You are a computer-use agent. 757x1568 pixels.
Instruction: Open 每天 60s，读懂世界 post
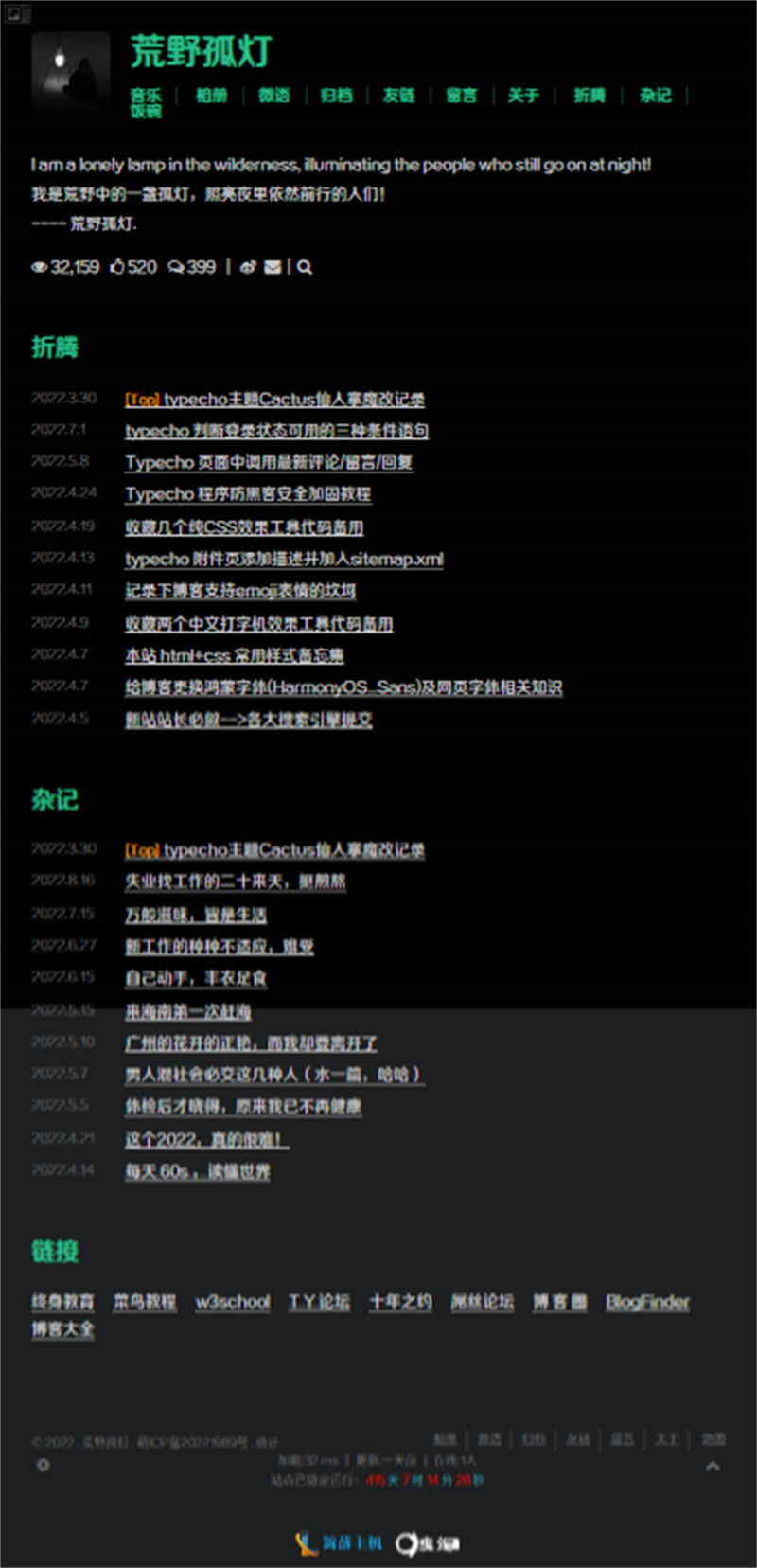point(198,1171)
